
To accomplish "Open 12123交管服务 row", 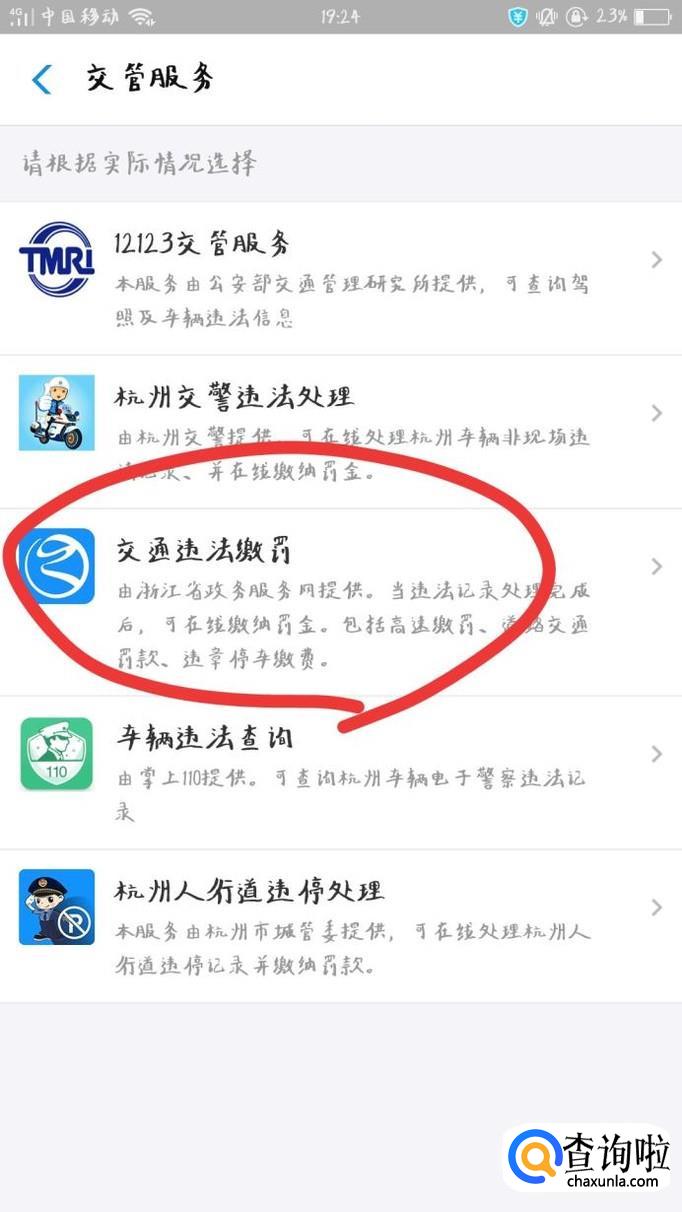I will tap(340, 277).
